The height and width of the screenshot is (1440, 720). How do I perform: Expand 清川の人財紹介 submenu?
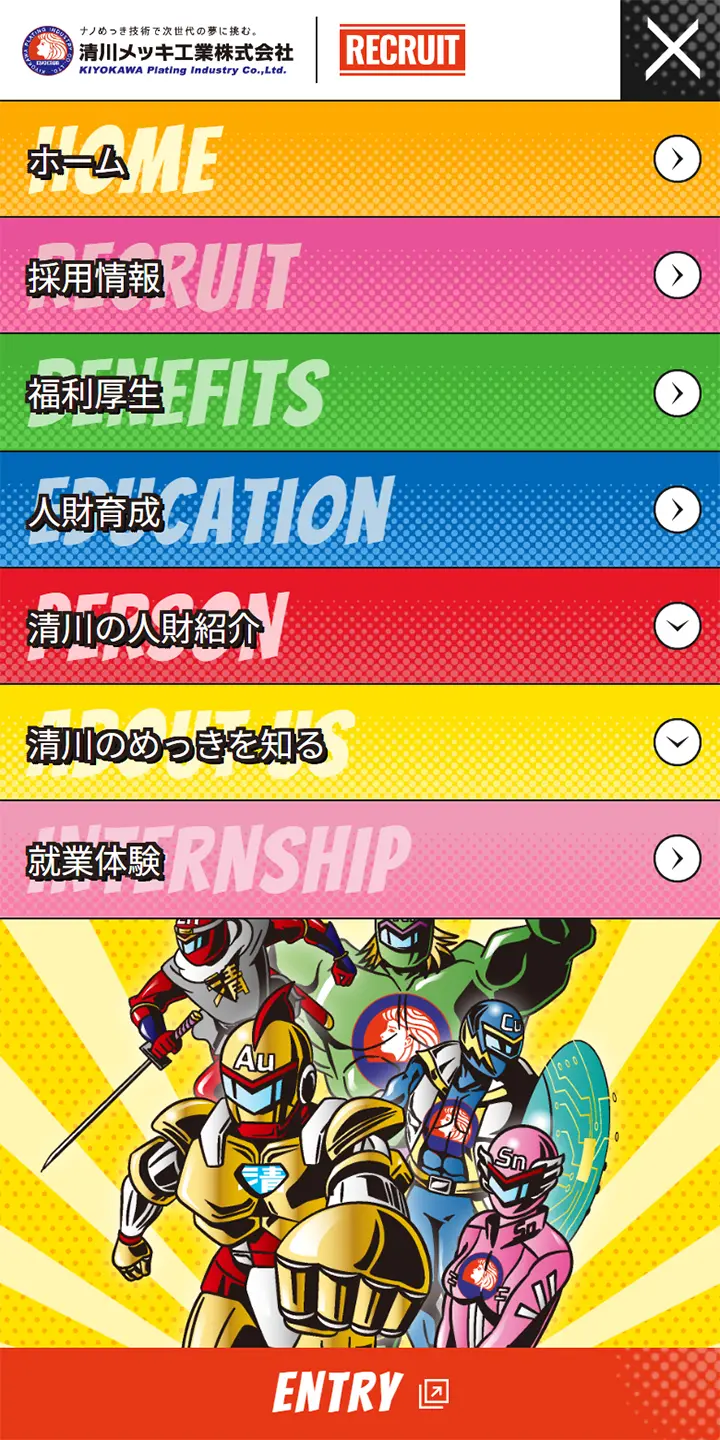point(677,626)
